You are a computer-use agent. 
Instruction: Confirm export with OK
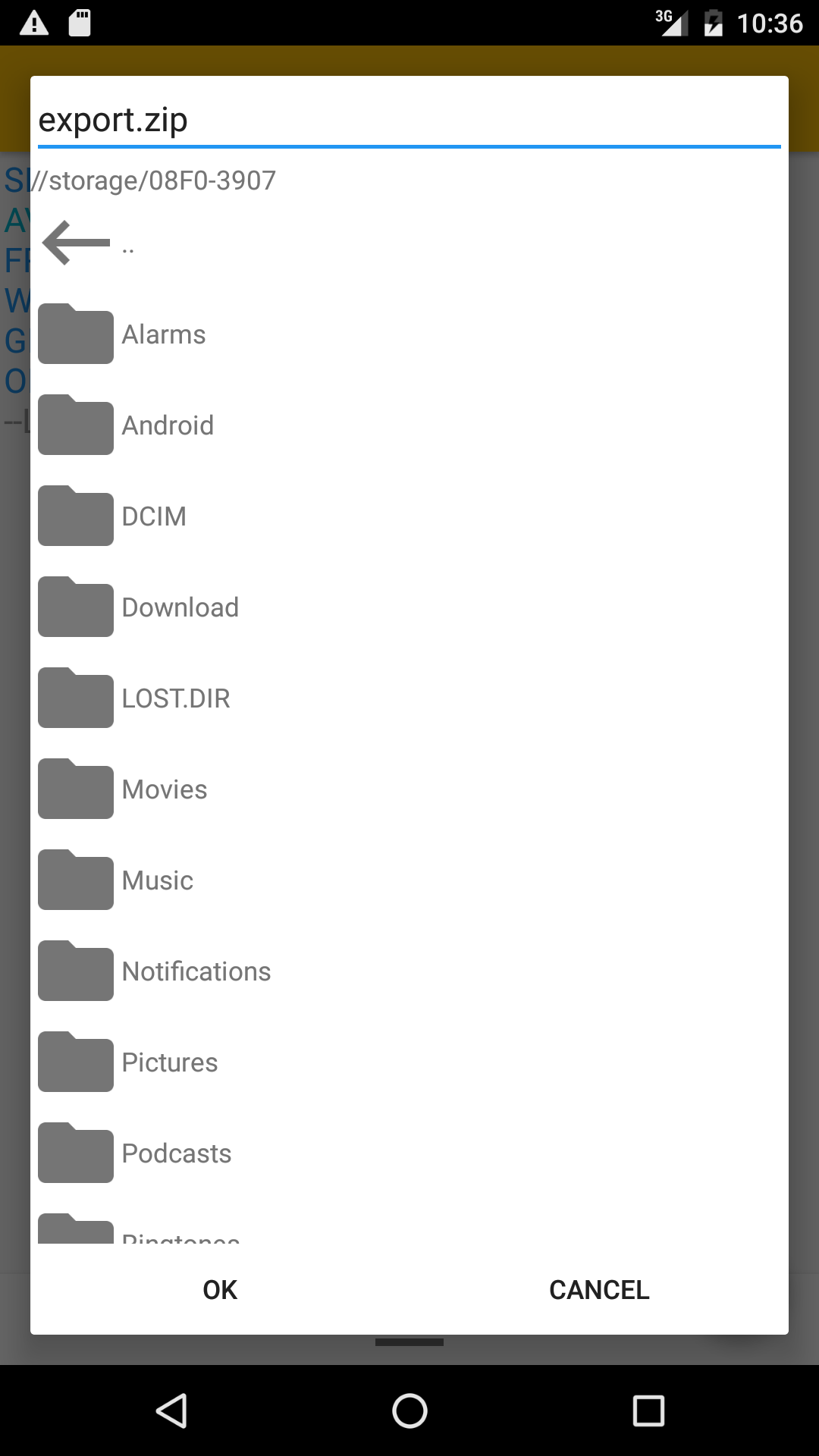(x=220, y=1289)
